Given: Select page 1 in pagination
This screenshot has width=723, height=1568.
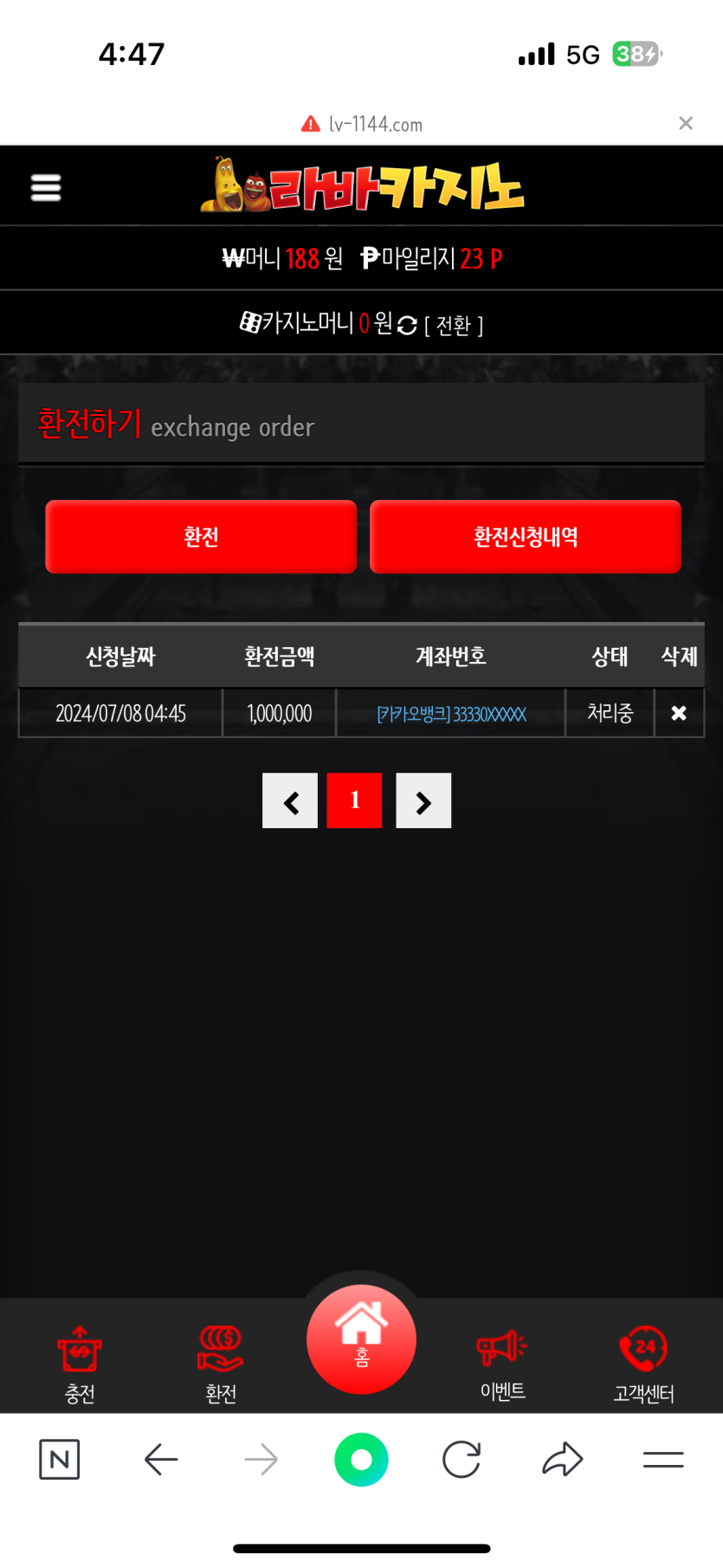Looking at the screenshot, I should tap(354, 800).
